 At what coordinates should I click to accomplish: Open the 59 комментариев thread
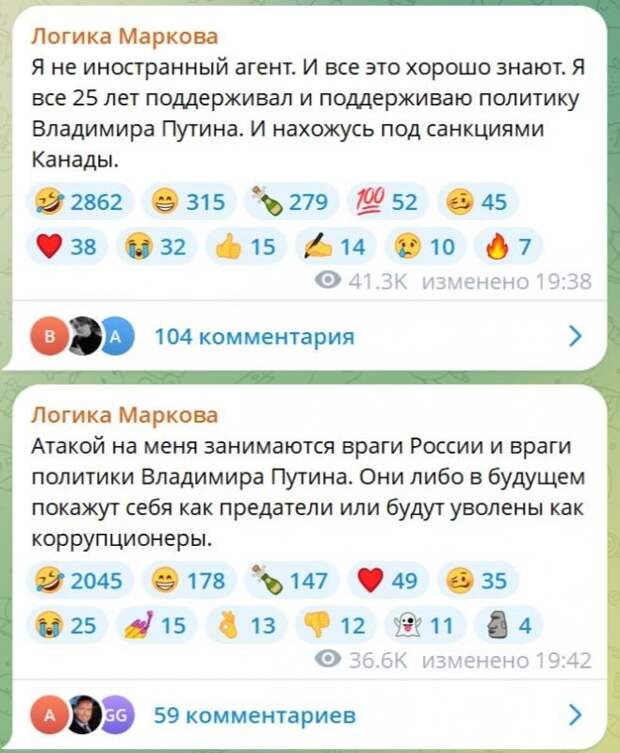[x=254, y=714]
